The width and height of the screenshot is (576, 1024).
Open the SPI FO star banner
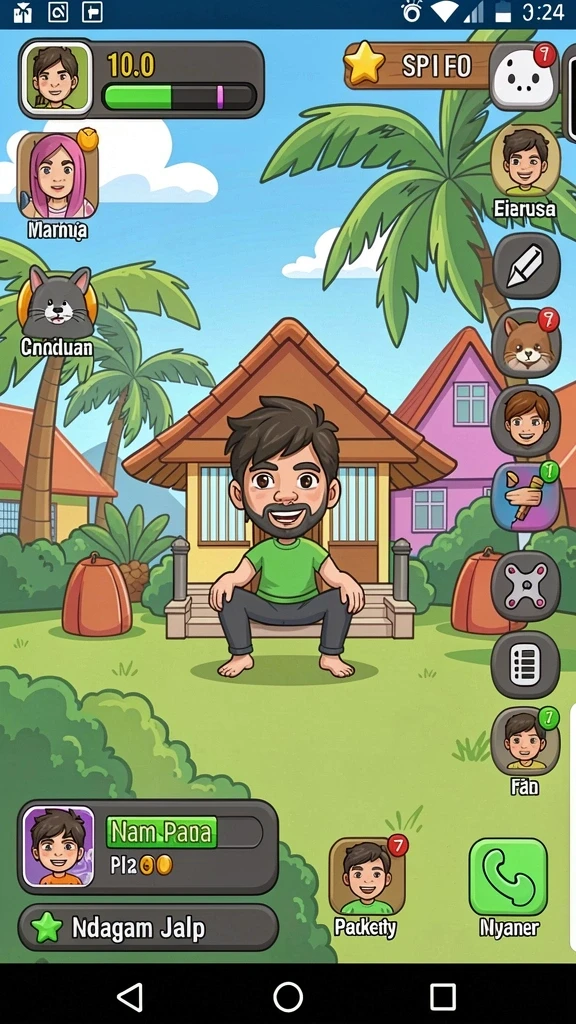tap(417, 65)
